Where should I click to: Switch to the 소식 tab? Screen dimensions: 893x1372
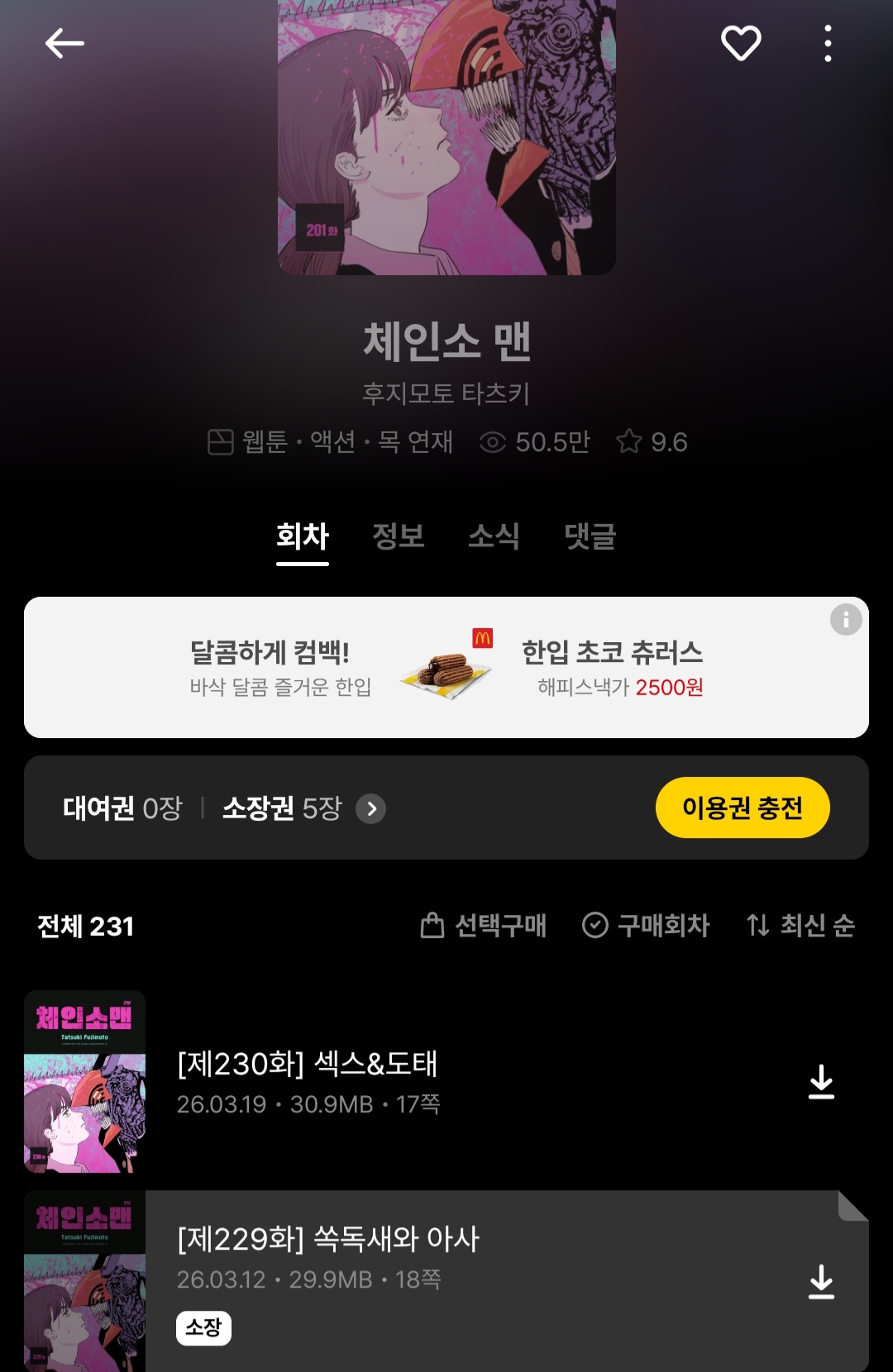click(x=494, y=536)
